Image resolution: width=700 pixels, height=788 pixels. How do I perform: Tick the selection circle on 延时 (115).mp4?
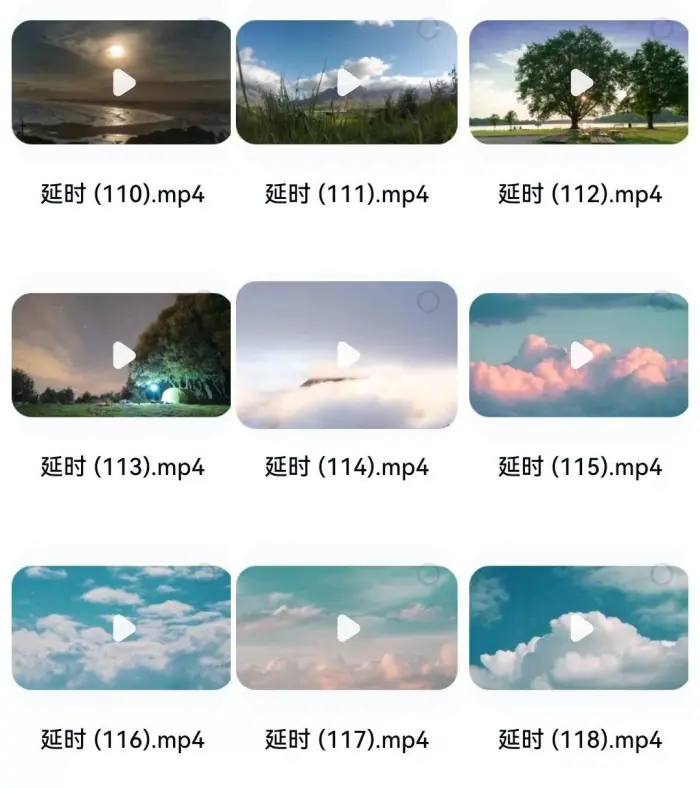(x=661, y=301)
